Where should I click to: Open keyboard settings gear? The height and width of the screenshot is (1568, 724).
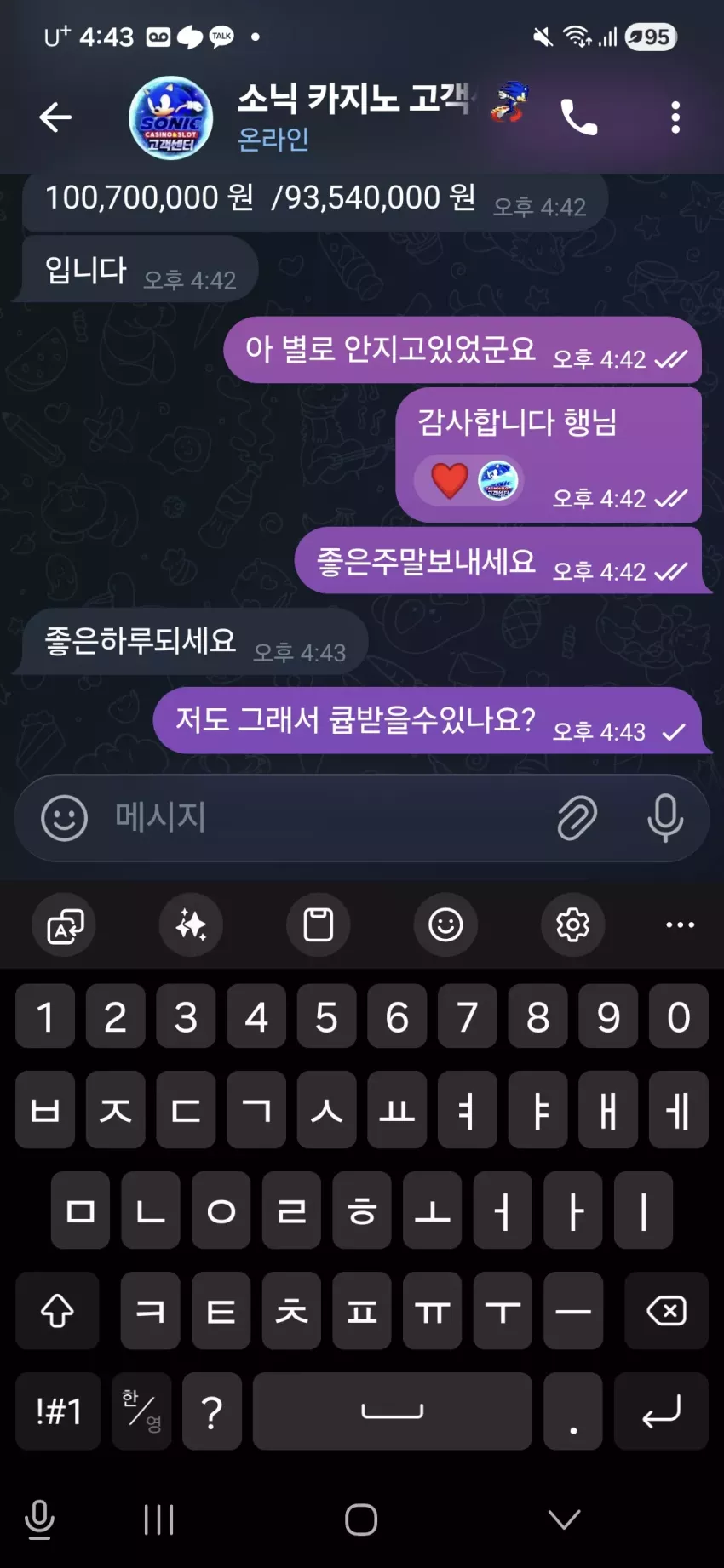pos(573,925)
